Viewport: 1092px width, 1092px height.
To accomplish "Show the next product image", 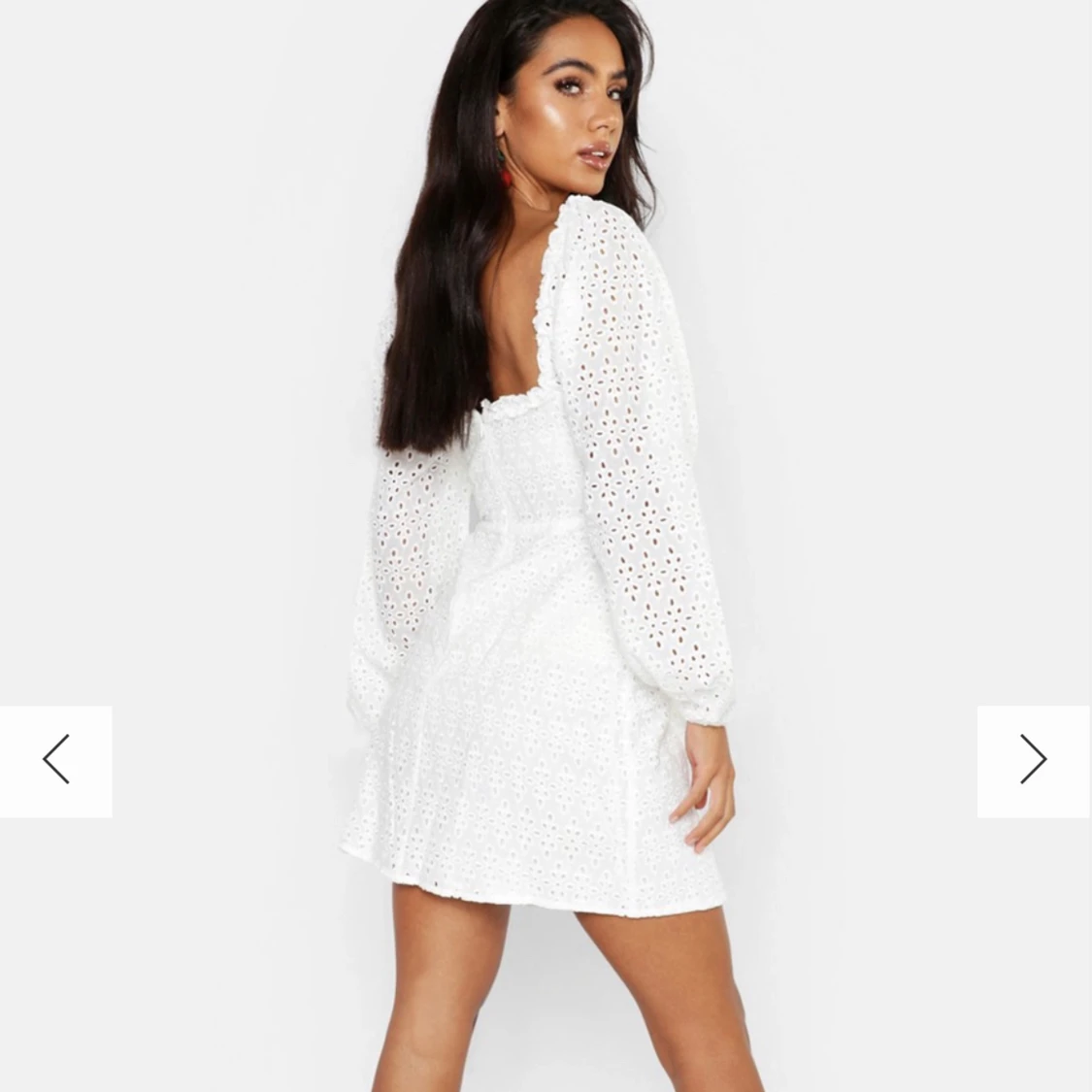I will 1033,760.
